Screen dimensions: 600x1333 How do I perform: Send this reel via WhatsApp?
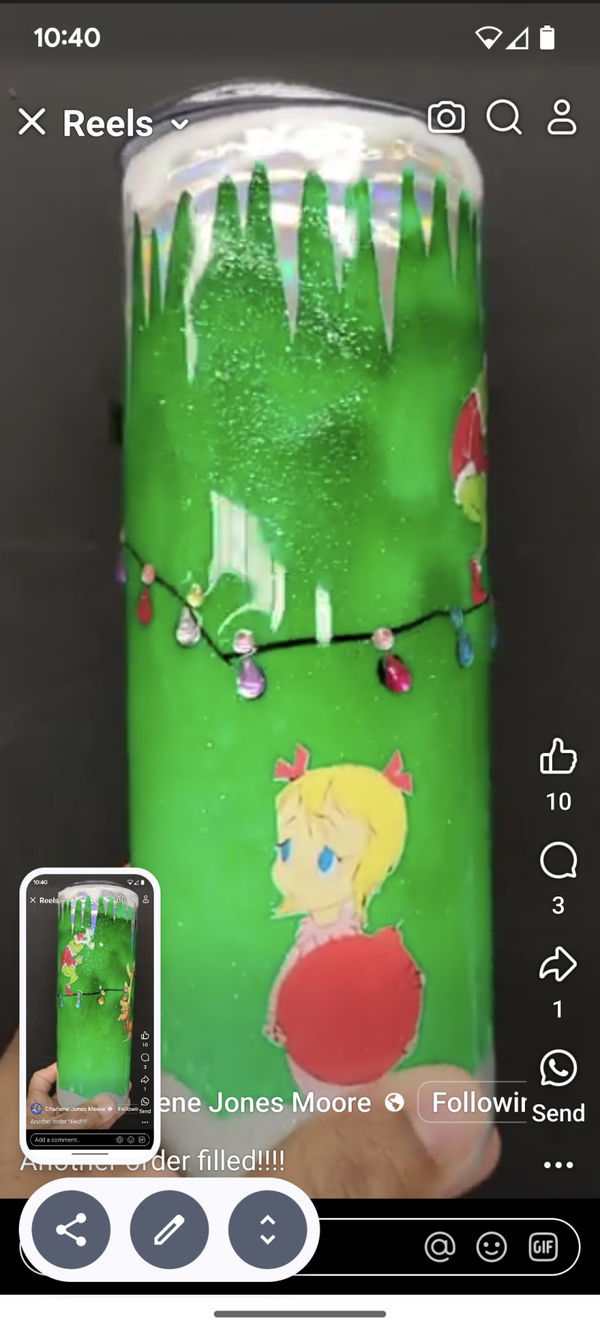coord(558,1069)
